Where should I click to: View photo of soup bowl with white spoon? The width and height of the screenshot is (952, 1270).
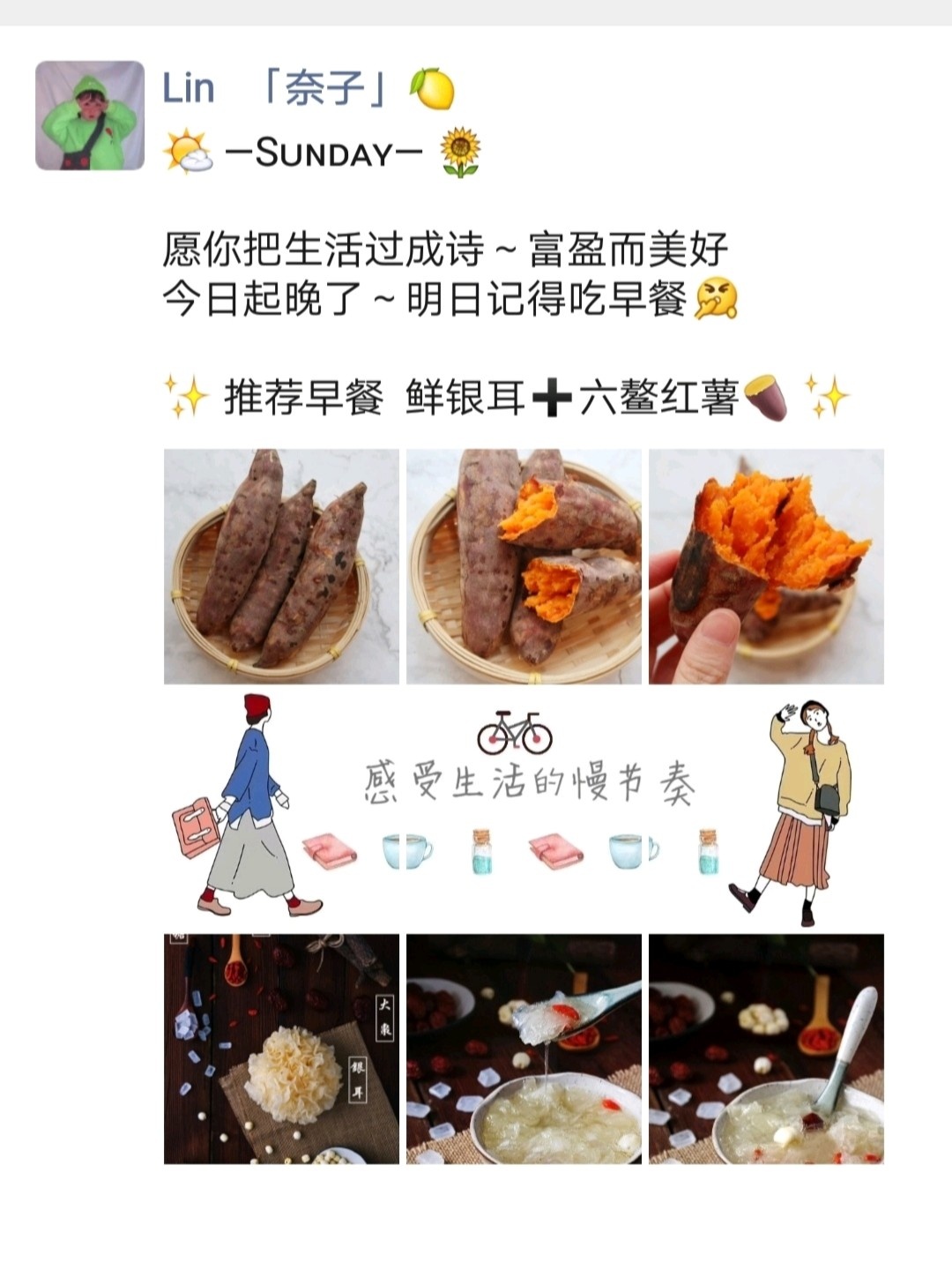point(766,1050)
